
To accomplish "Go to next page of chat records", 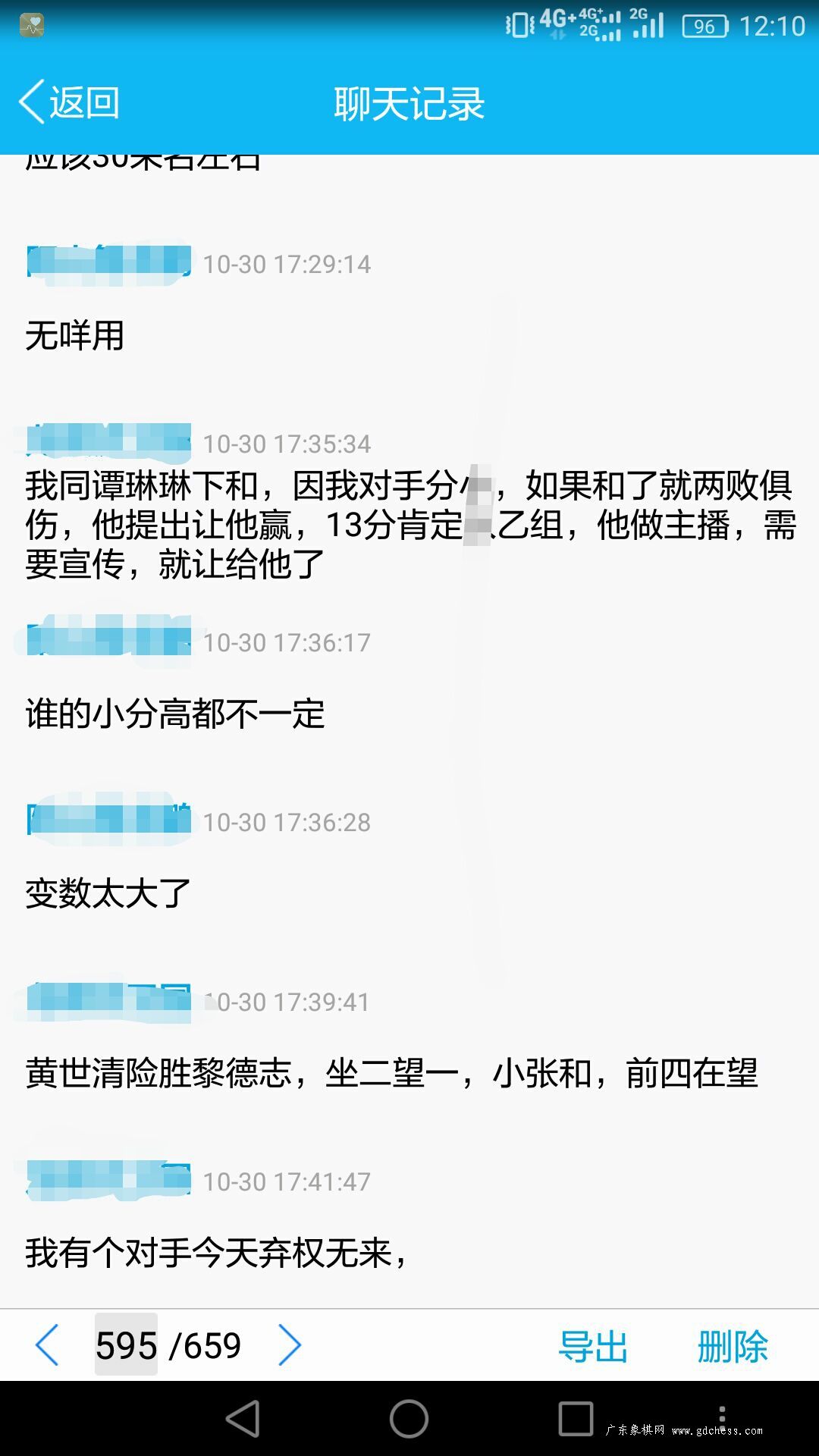I will tap(290, 1345).
